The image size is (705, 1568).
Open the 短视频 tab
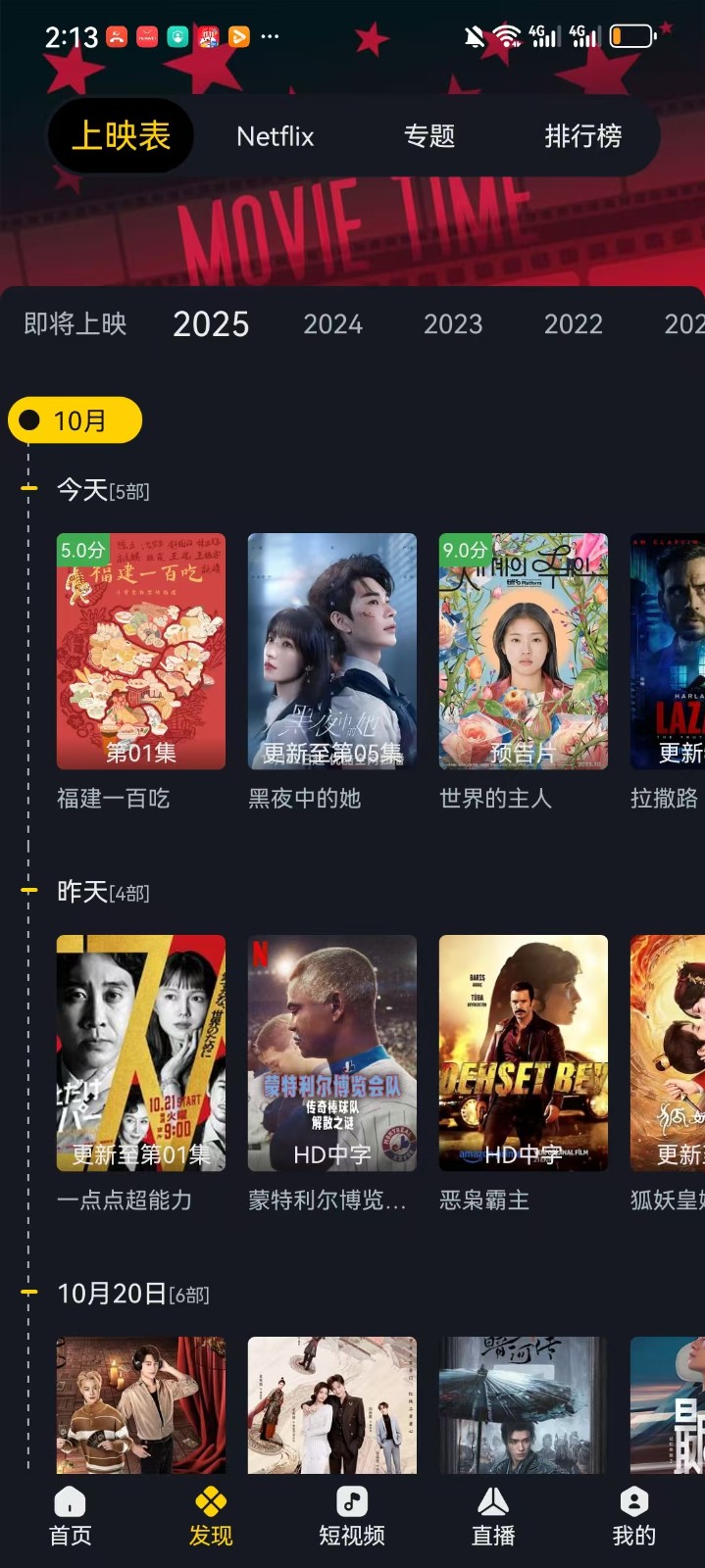coord(352,1515)
